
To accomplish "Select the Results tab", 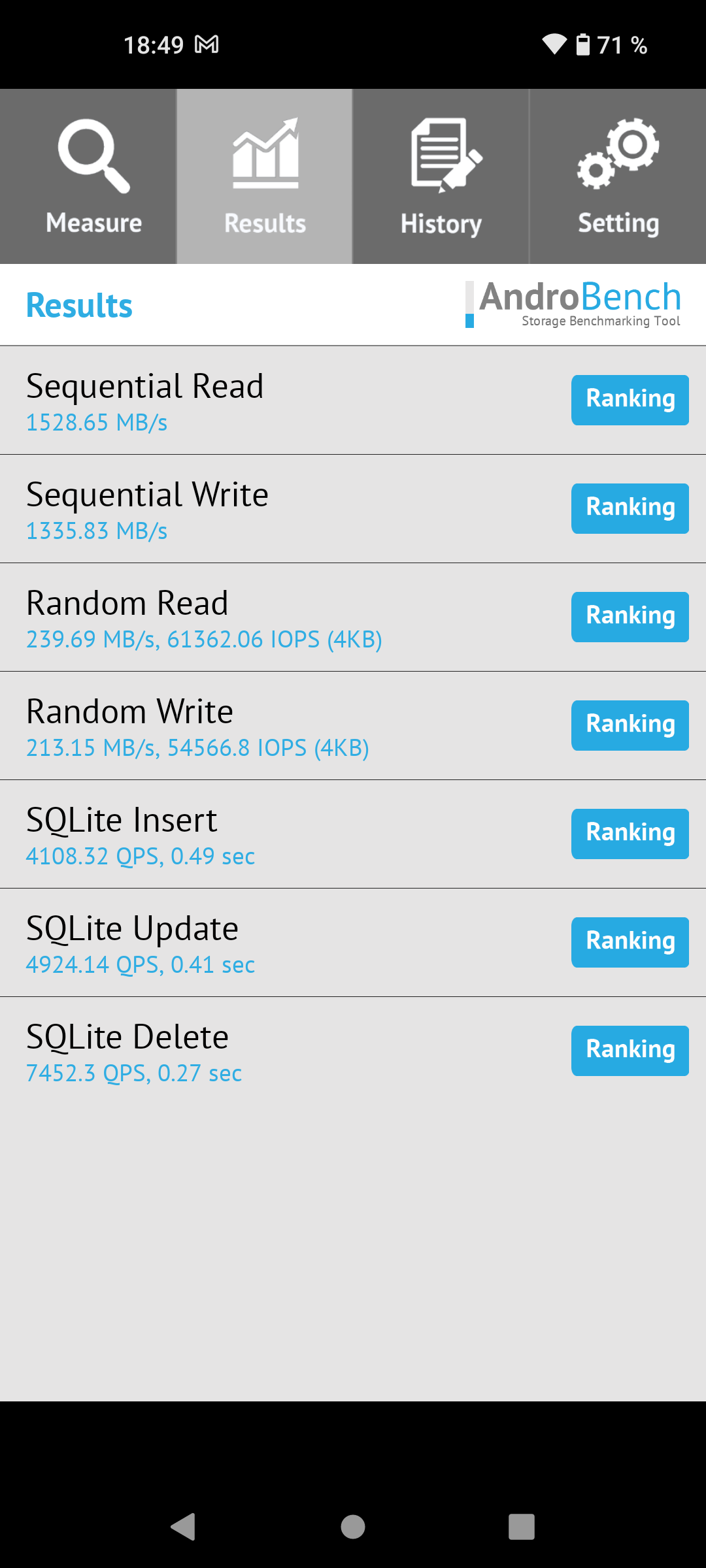I will click(x=265, y=176).
